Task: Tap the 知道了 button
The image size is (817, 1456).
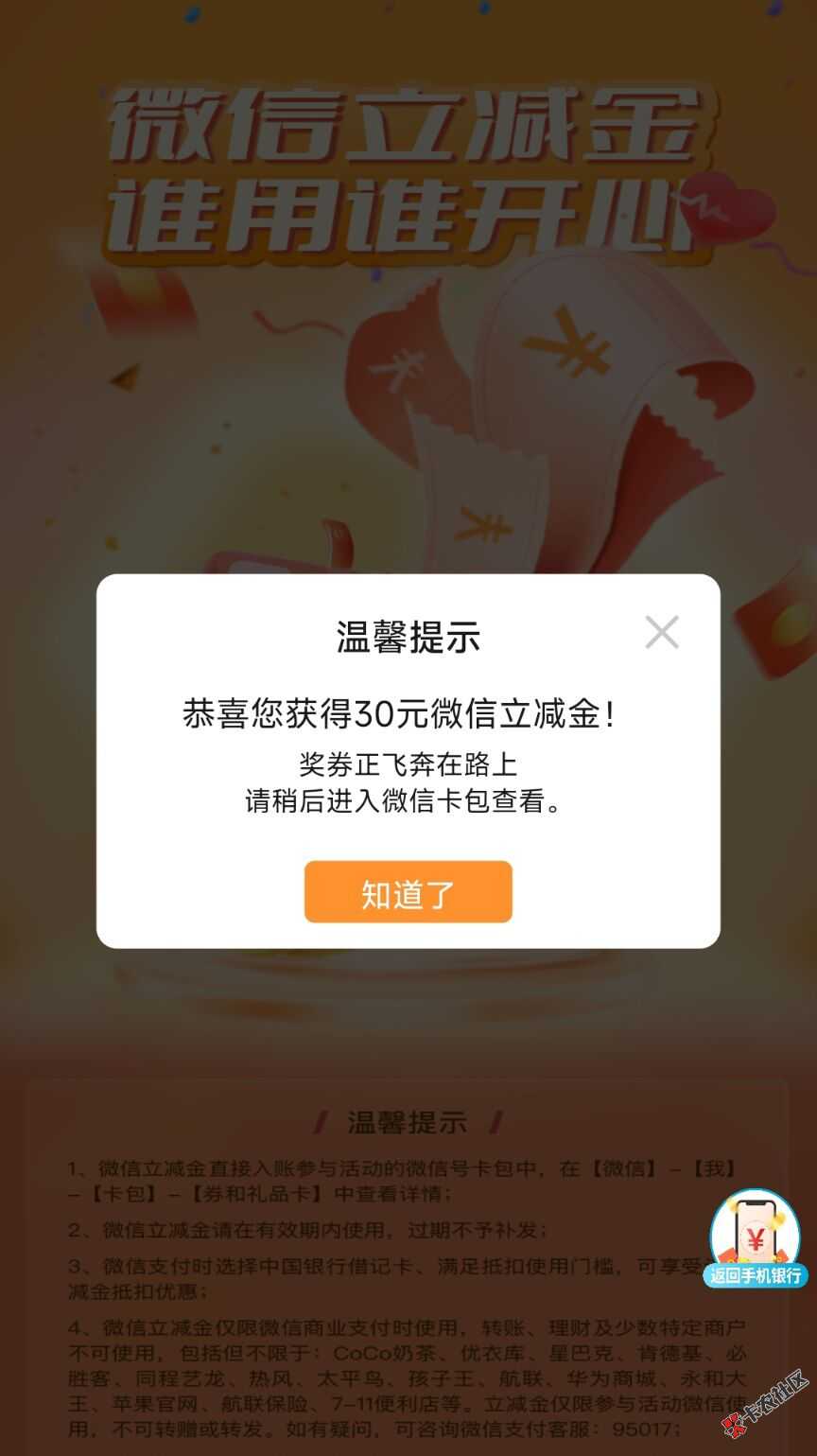Action: click(408, 892)
